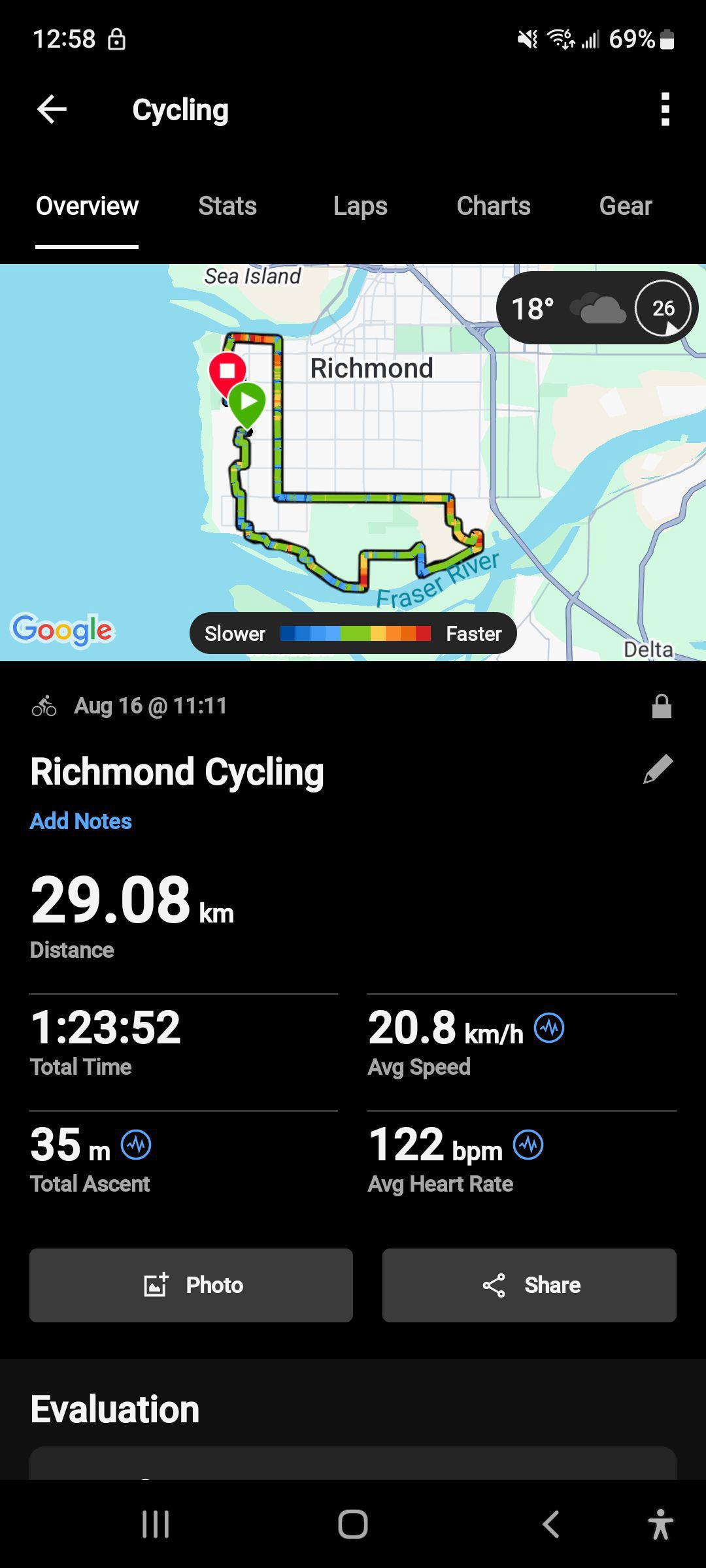This screenshot has height=1568, width=706.
Task: Tap the Add Notes link
Action: (81, 821)
